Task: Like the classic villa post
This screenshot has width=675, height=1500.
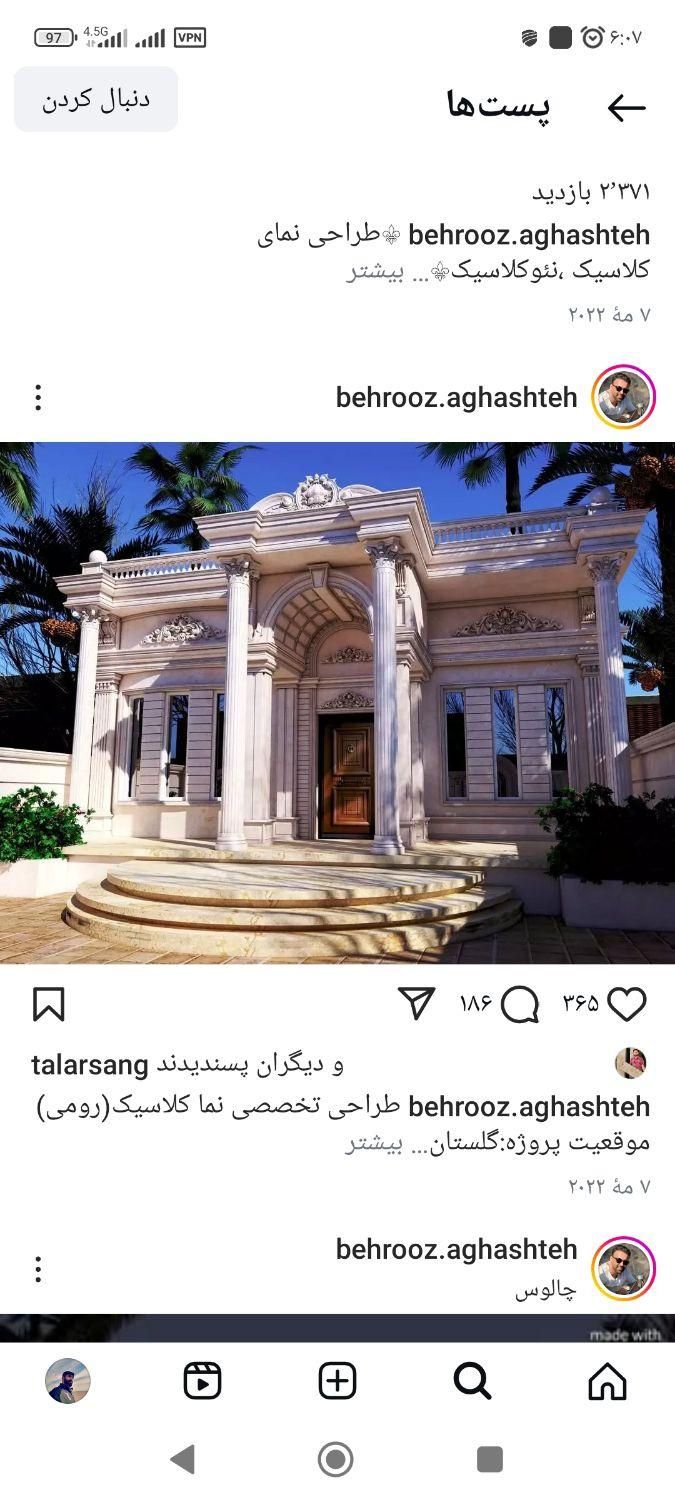Action: pyautogui.click(x=627, y=1004)
